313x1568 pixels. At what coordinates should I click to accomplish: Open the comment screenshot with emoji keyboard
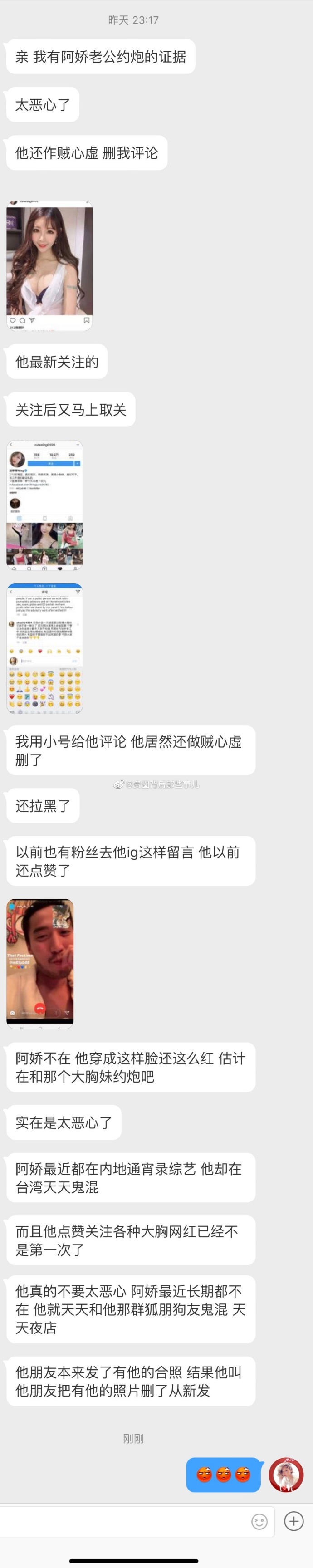pyautogui.click(x=44, y=648)
